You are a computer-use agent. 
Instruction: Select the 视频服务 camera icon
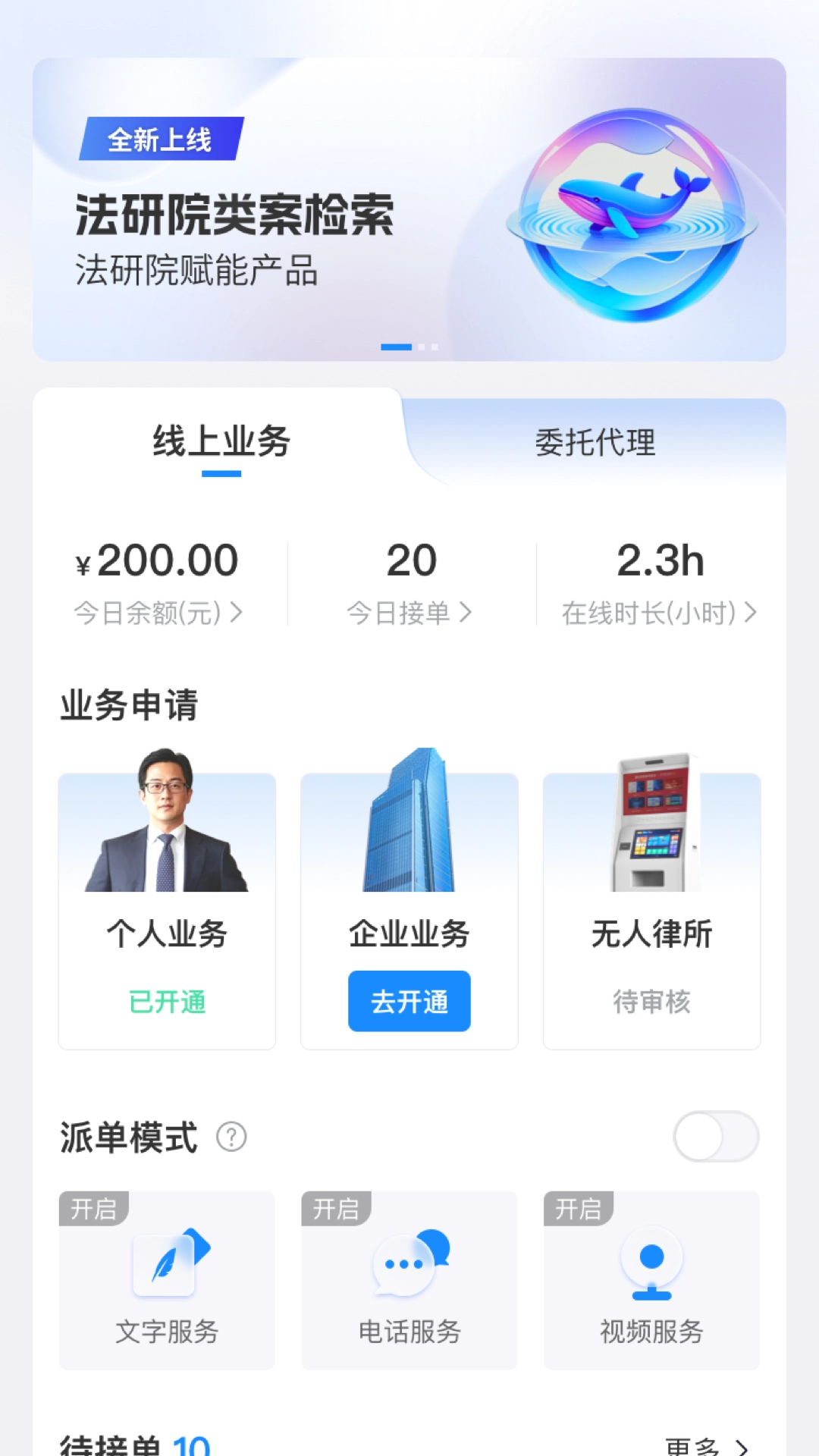[651, 1259]
